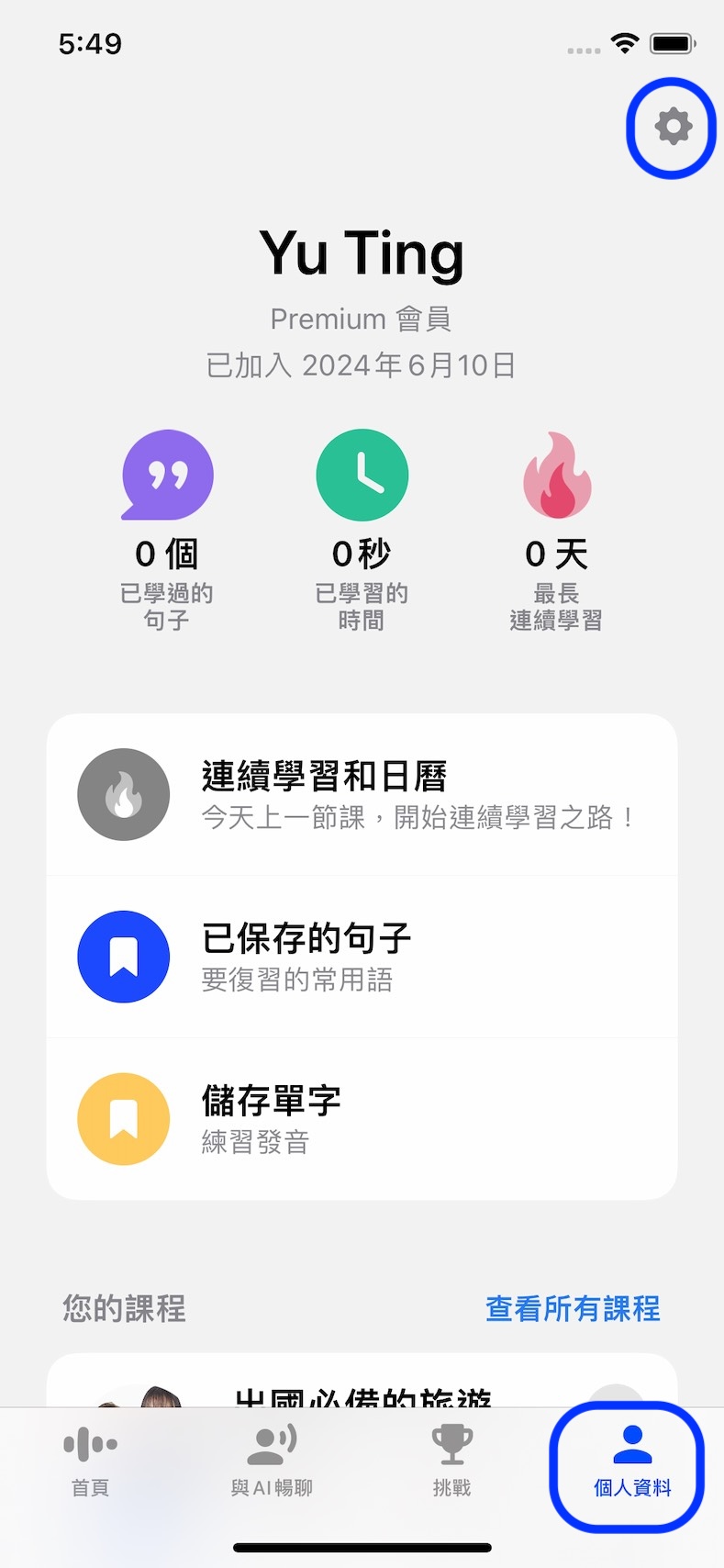Viewport: 724px width, 1568px height.
Task: Click the pink flame streak icon
Action: [557, 474]
